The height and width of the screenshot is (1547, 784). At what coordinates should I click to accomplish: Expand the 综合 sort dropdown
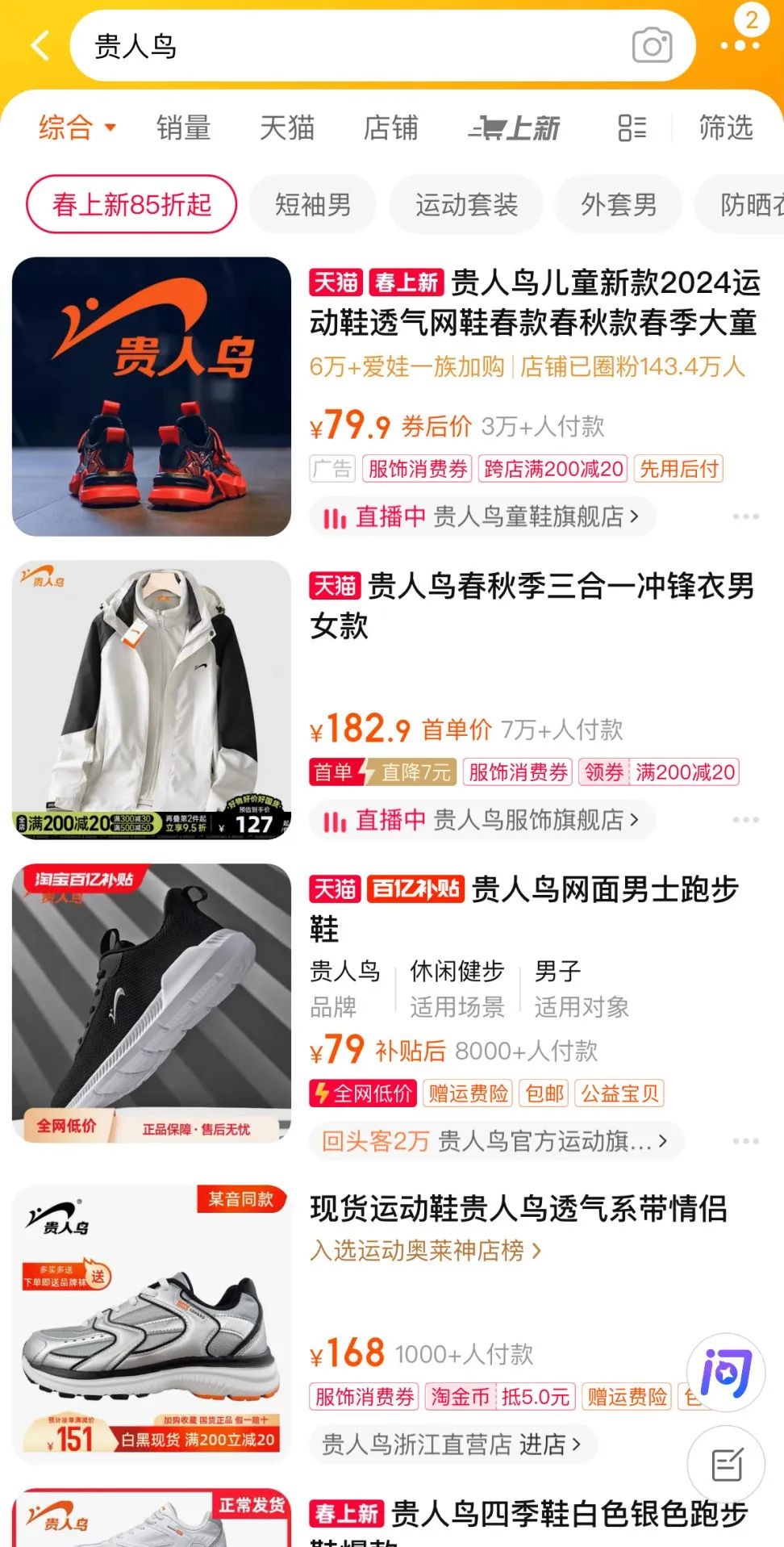tap(77, 128)
